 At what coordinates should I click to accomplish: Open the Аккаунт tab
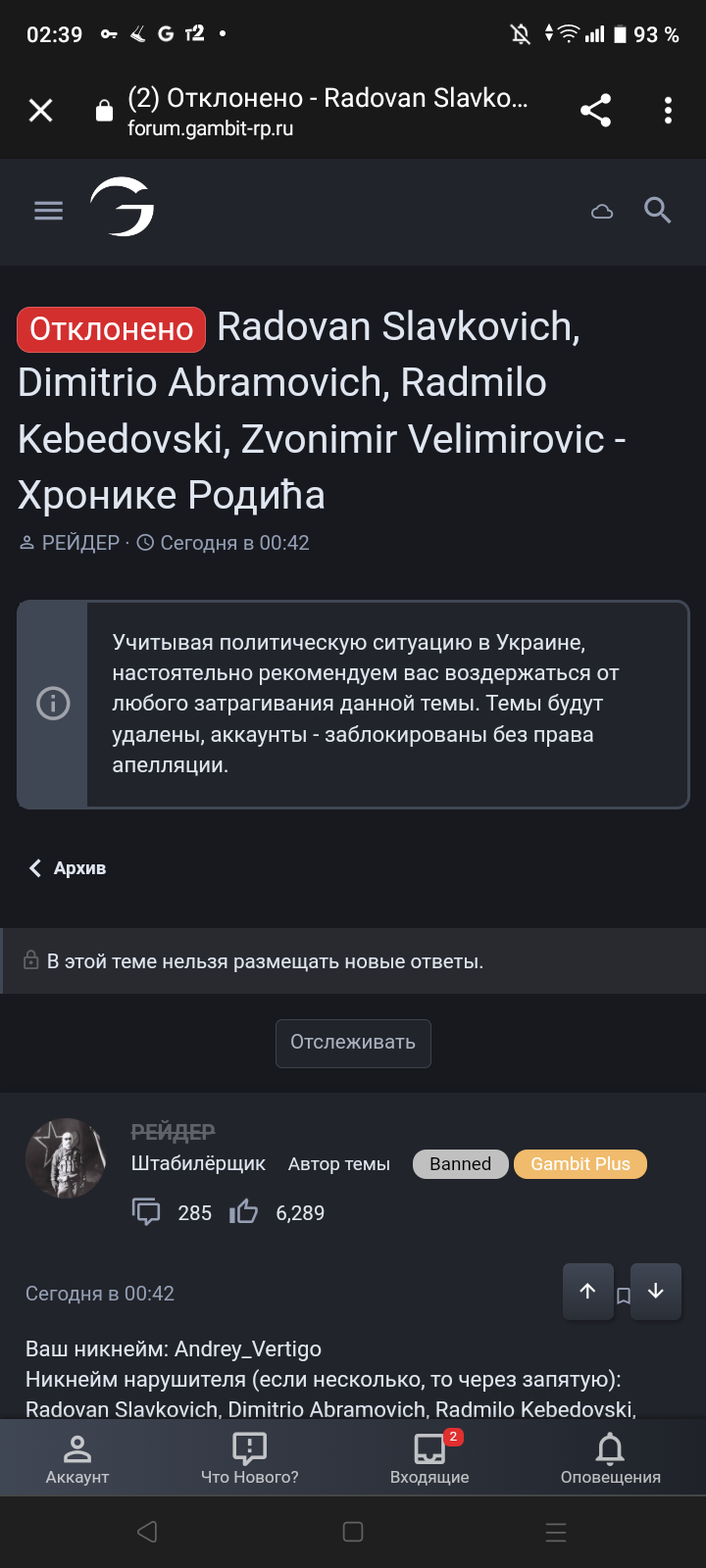(77, 1458)
